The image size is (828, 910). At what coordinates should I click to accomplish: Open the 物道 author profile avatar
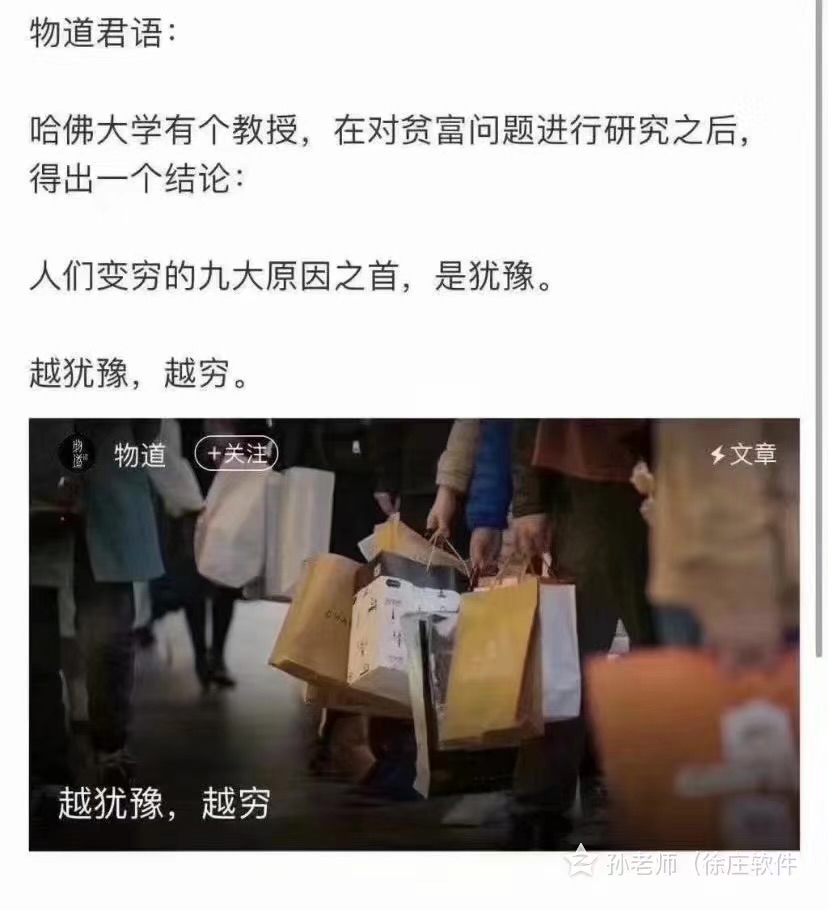[x=78, y=454]
